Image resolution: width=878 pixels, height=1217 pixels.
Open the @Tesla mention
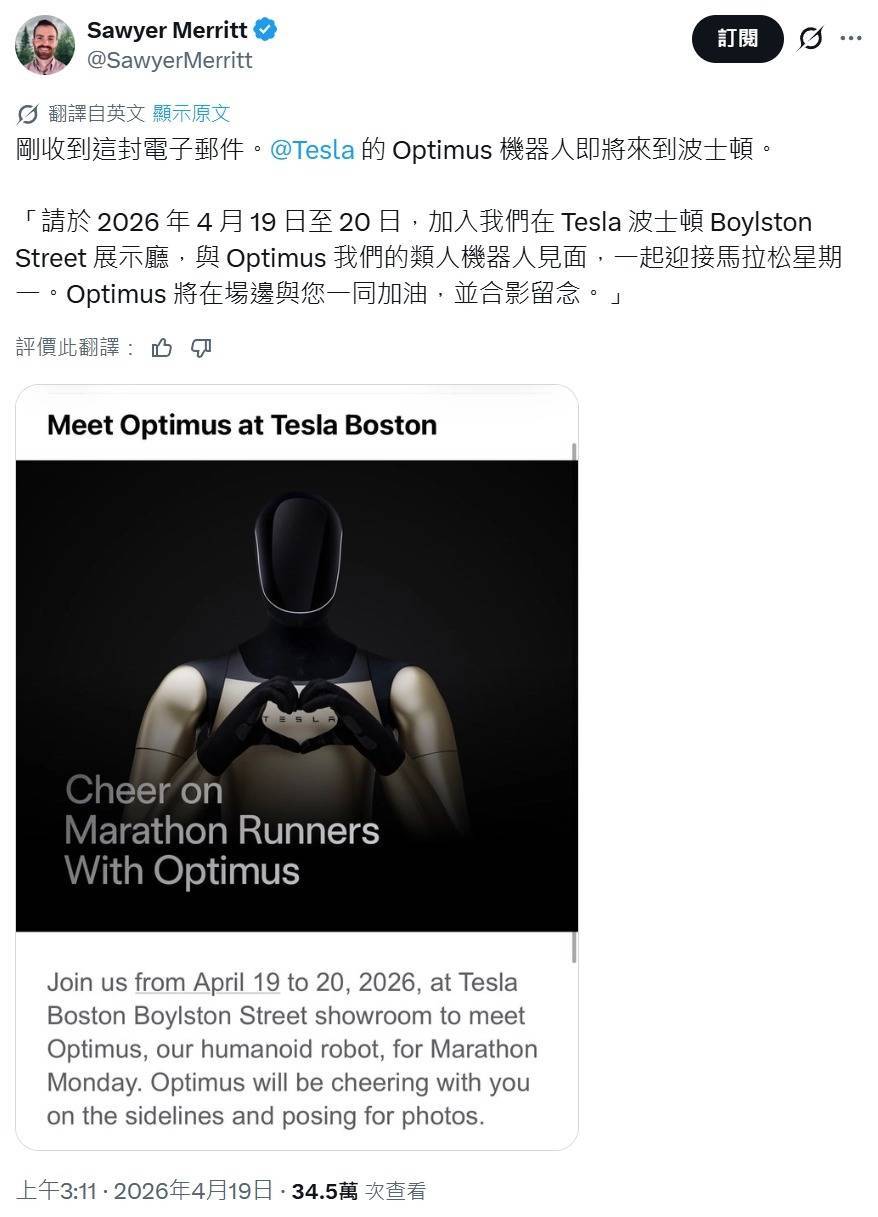click(x=312, y=150)
